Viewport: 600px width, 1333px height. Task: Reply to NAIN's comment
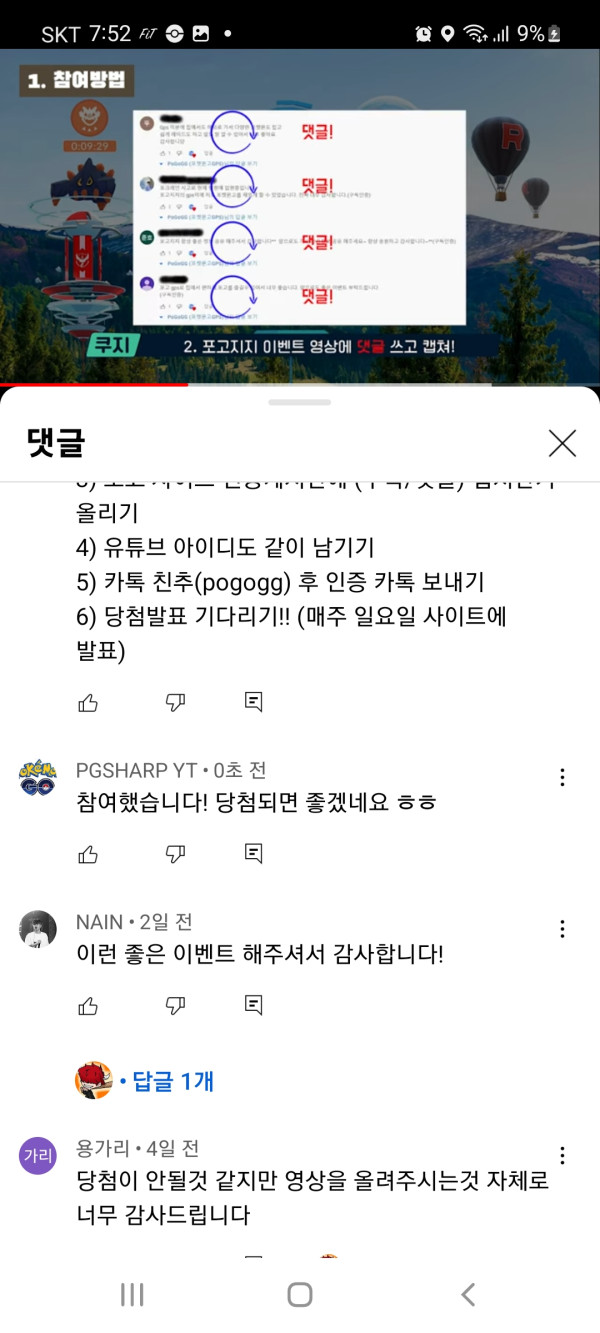pyautogui.click(x=254, y=1005)
